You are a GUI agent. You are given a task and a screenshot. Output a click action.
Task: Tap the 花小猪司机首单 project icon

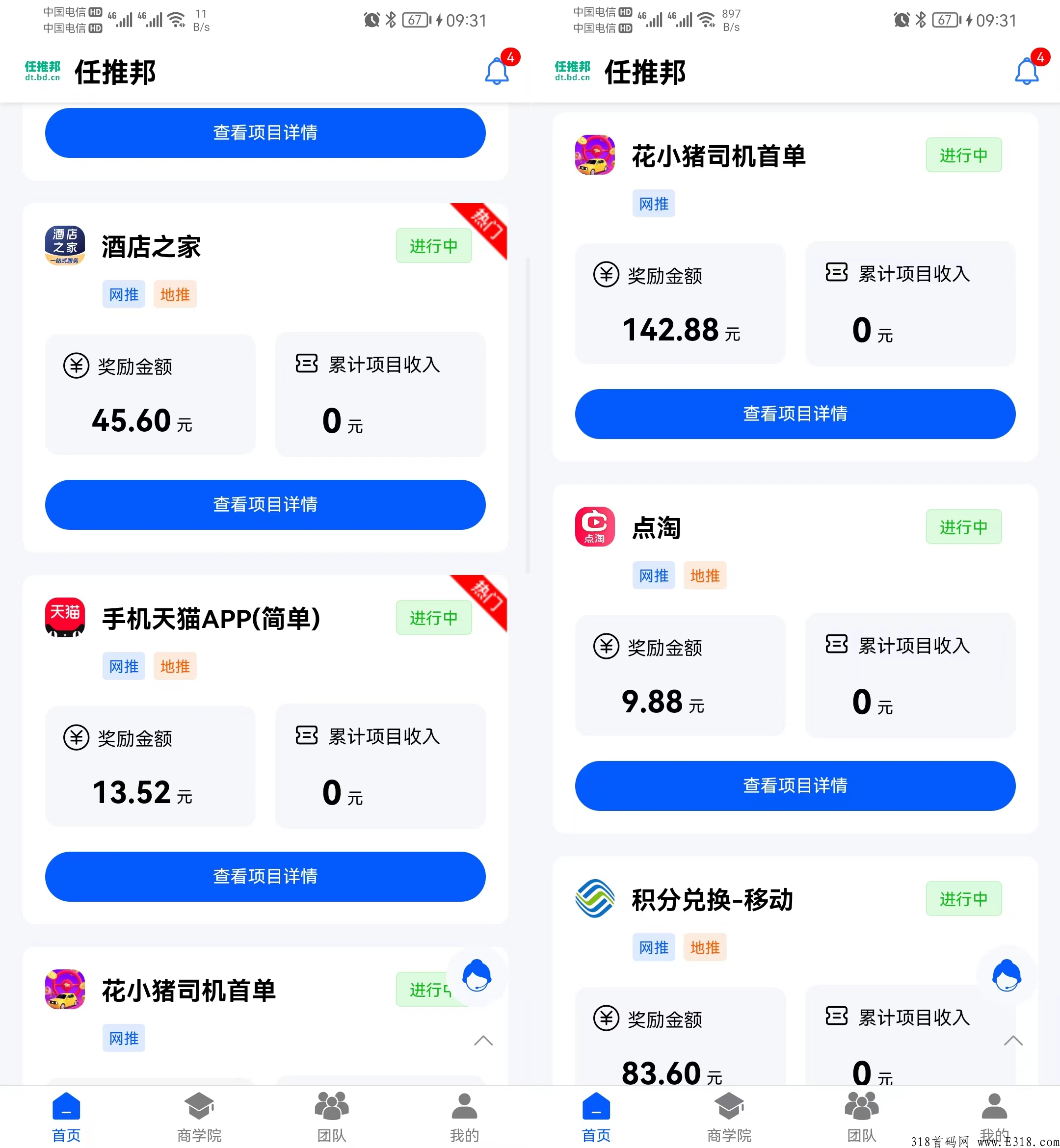point(595,155)
